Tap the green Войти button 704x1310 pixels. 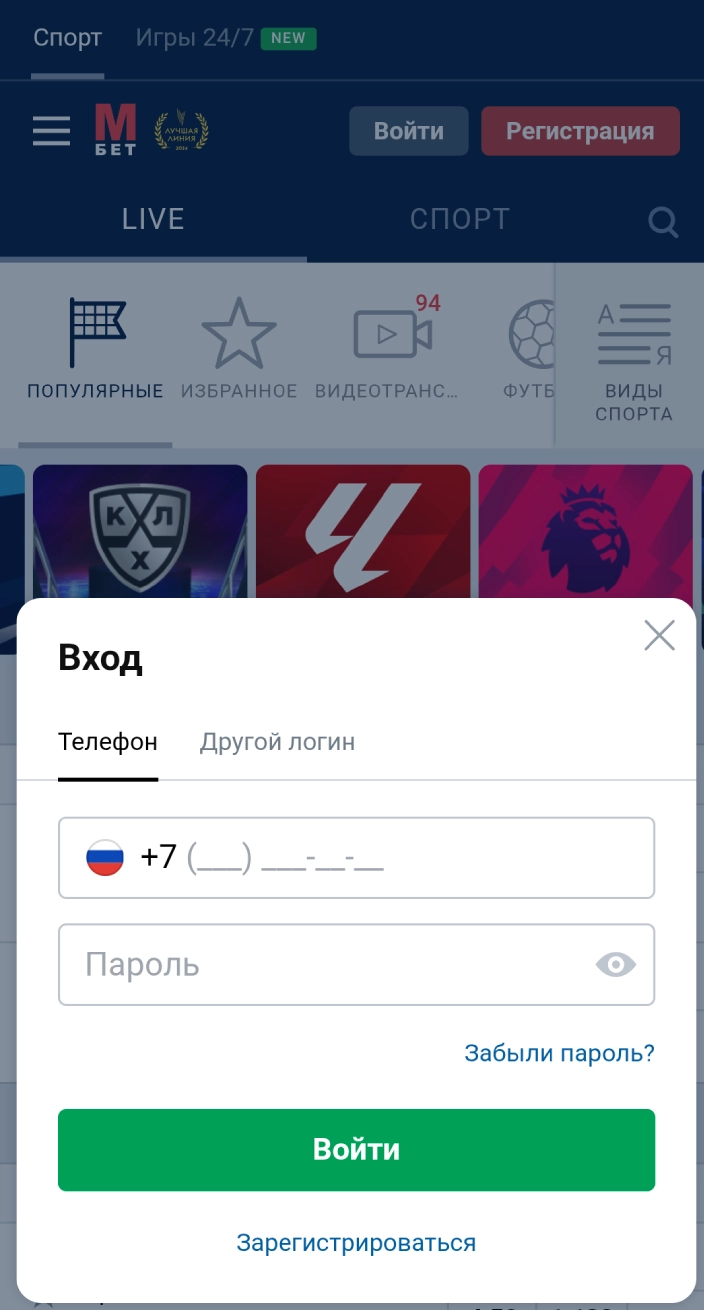click(356, 1150)
